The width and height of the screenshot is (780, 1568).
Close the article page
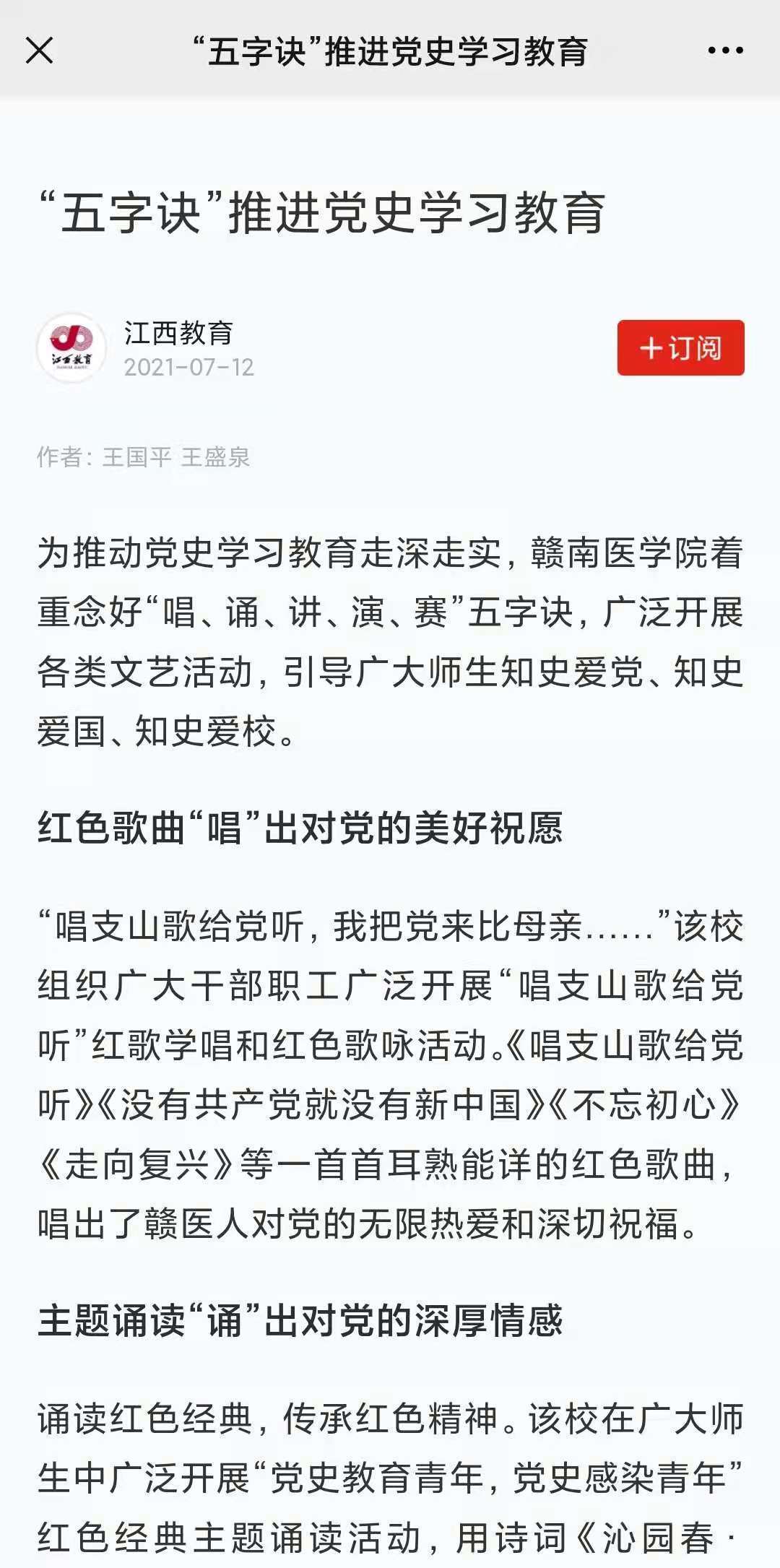coord(39,51)
